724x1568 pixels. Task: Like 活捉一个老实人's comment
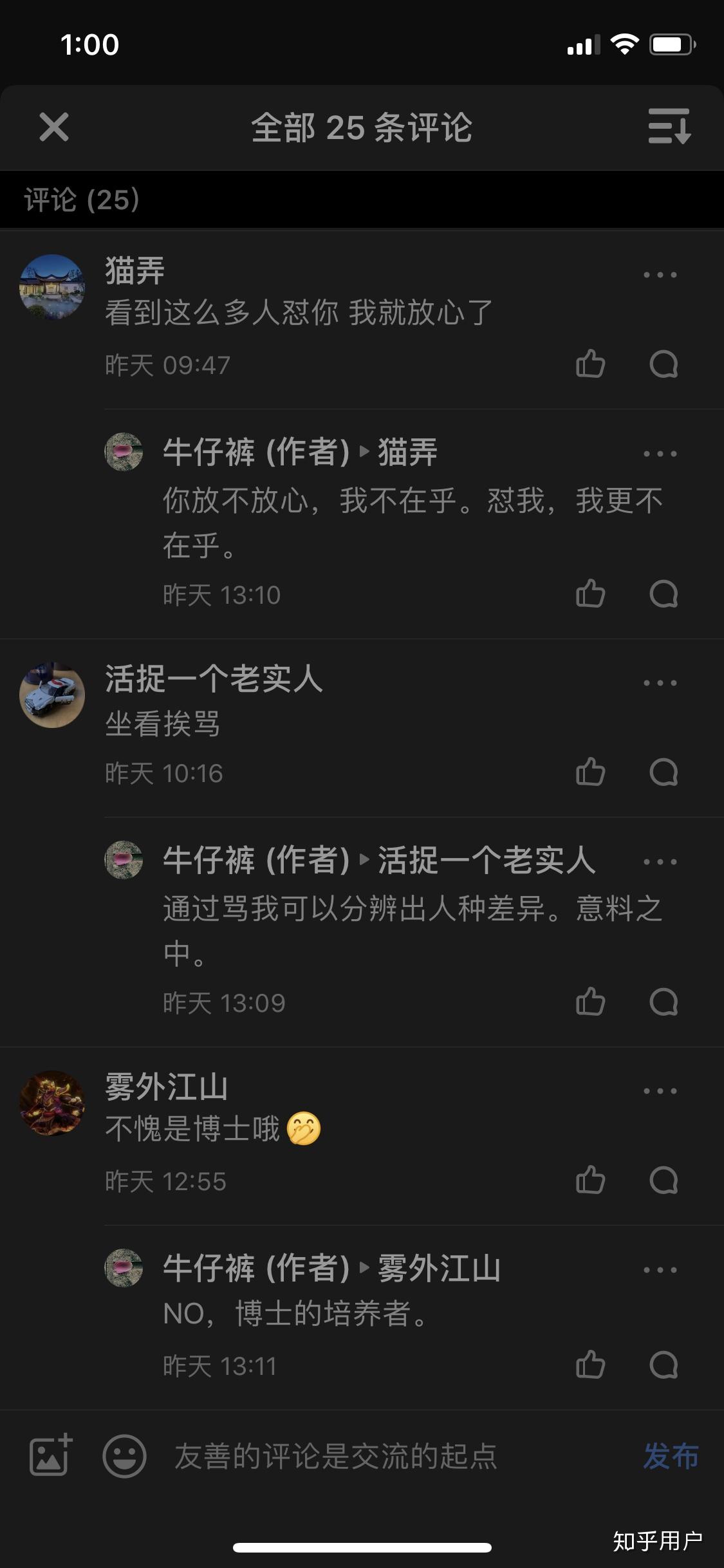590,772
